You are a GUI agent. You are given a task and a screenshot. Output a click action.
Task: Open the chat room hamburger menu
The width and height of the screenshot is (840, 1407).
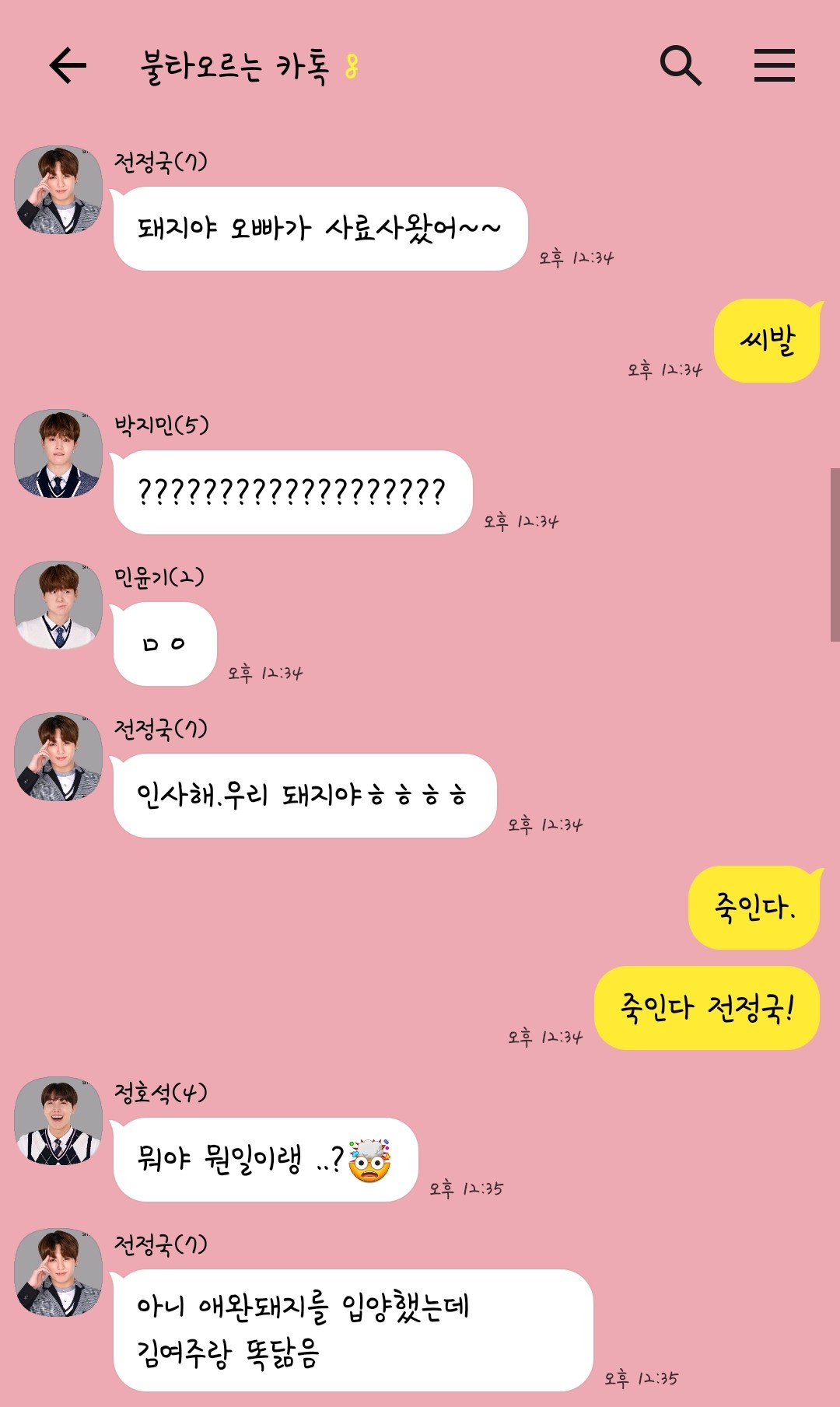774,65
